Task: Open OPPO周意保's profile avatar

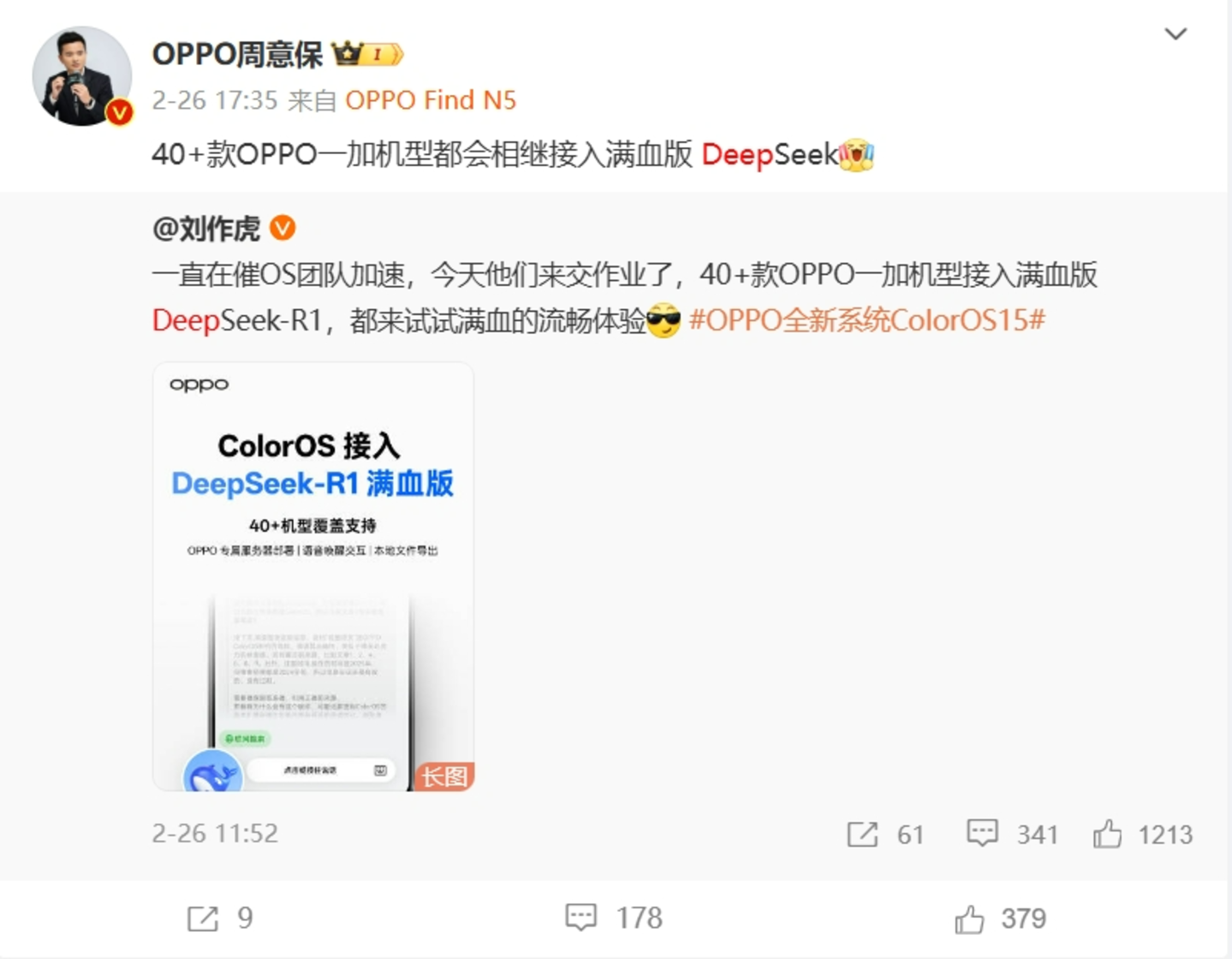Action: pyautogui.click(x=81, y=76)
